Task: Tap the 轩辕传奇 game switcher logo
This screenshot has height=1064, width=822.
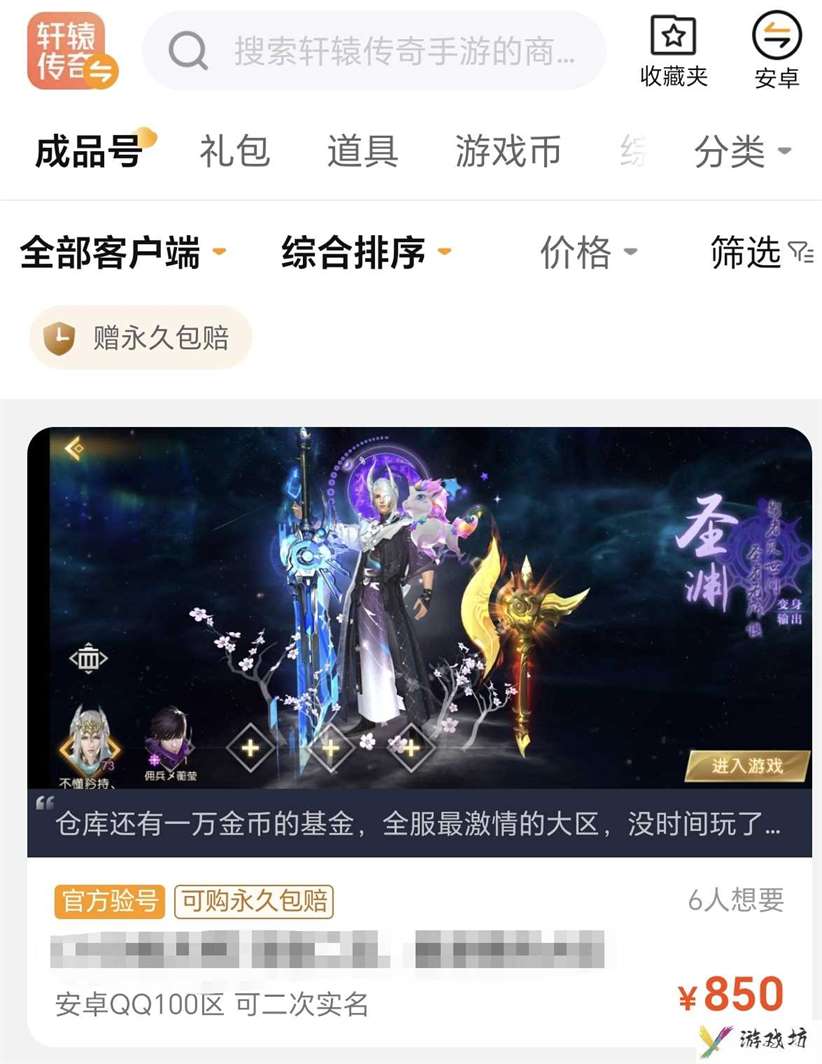Action: pyautogui.click(x=73, y=51)
